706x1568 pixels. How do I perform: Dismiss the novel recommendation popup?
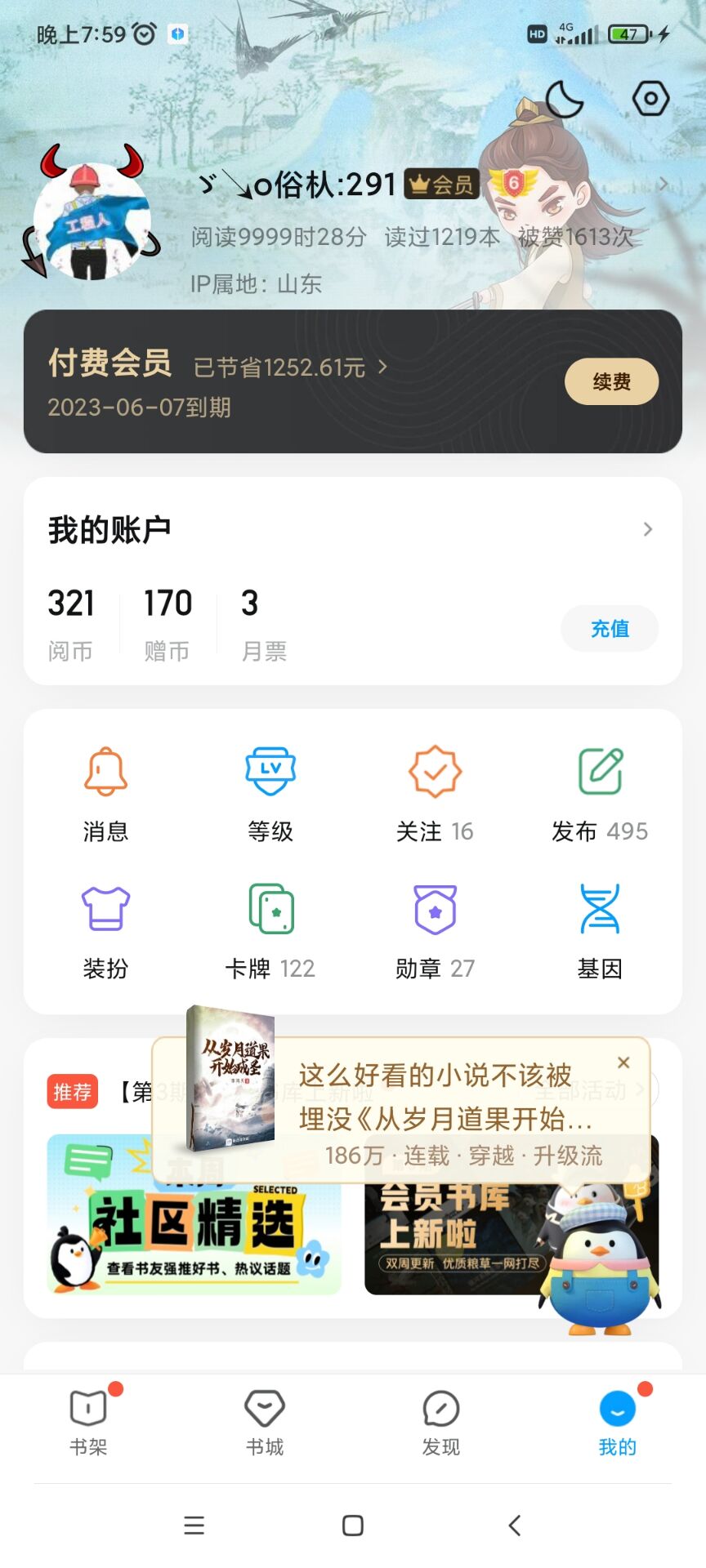click(x=623, y=1062)
